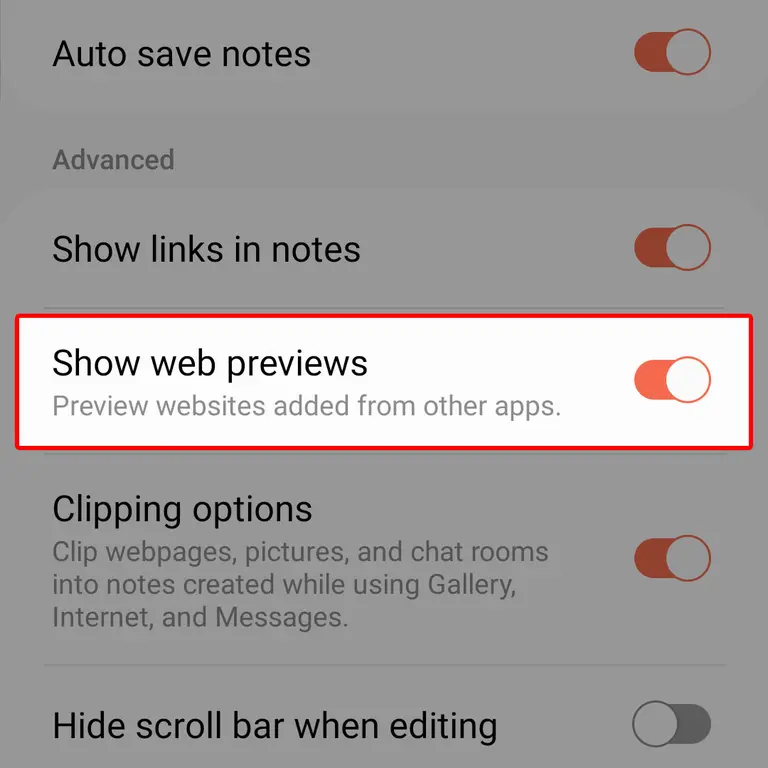The image size is (768, 768).
Task: Turn off the Auto save notes switch
Action: point(672,53)
